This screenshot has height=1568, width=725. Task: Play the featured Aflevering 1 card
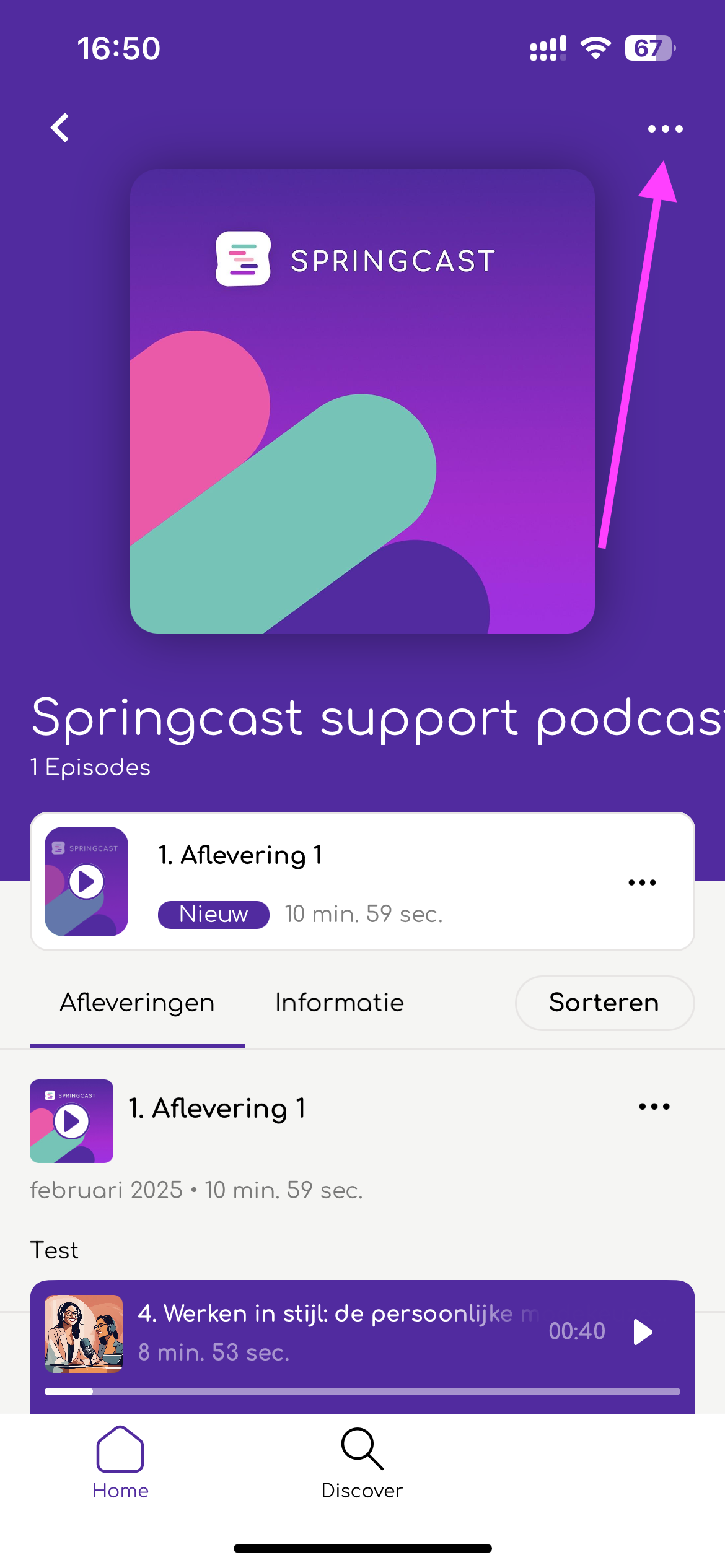86,881
